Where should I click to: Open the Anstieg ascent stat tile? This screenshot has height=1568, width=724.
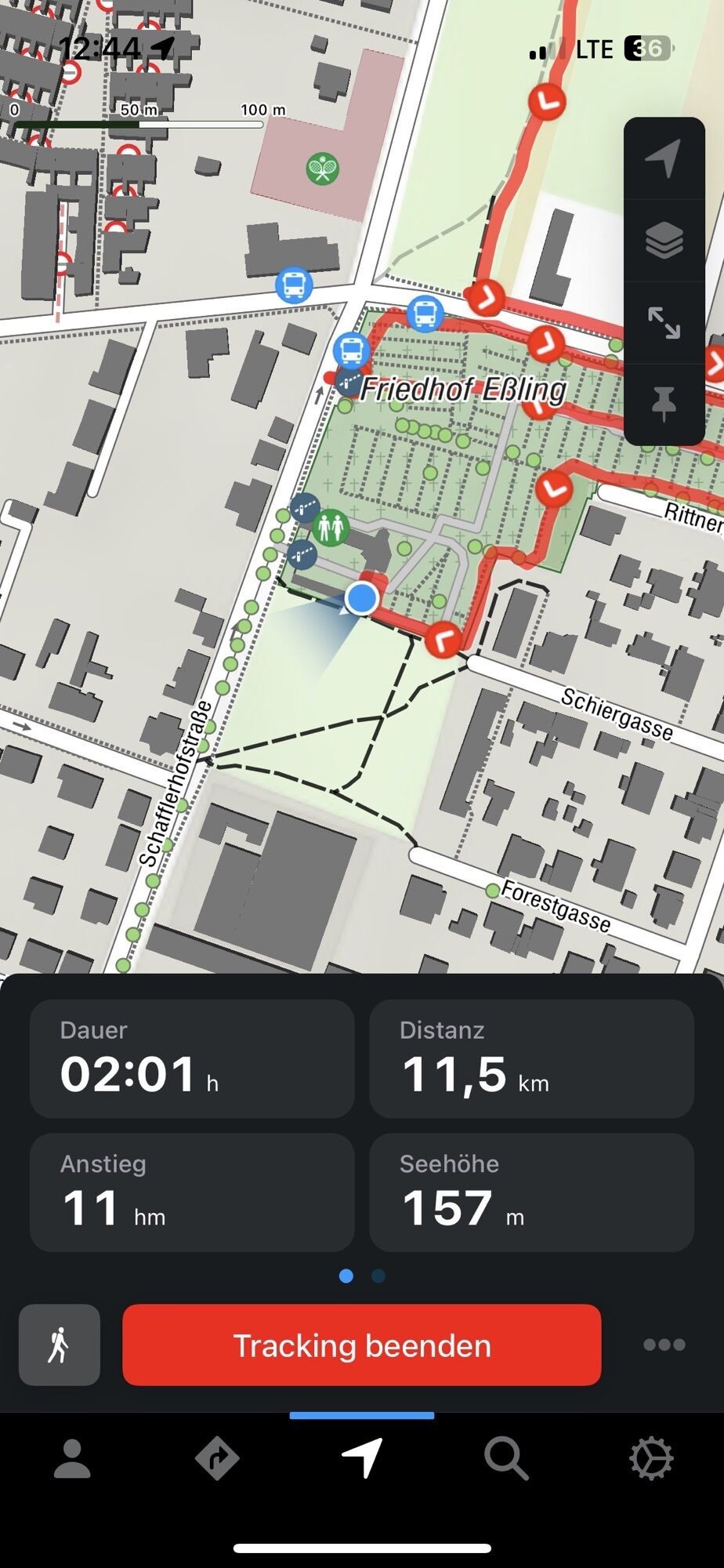click(x=192, y=1192)
